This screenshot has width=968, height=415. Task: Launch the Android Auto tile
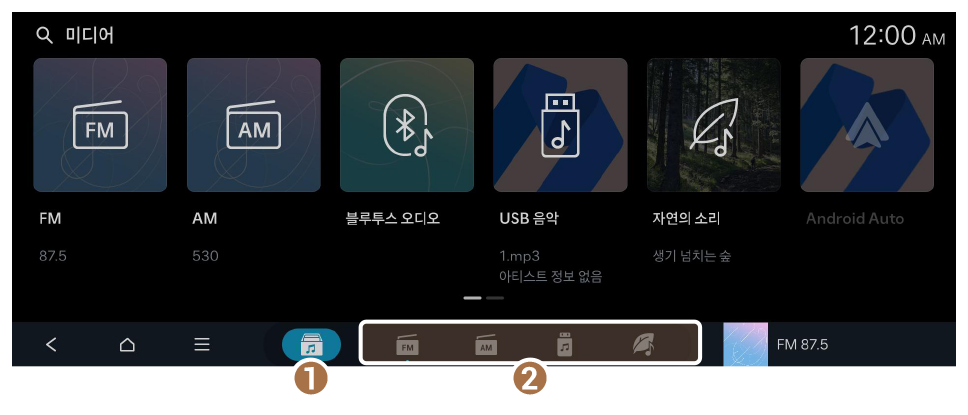[x=866, y=125]
